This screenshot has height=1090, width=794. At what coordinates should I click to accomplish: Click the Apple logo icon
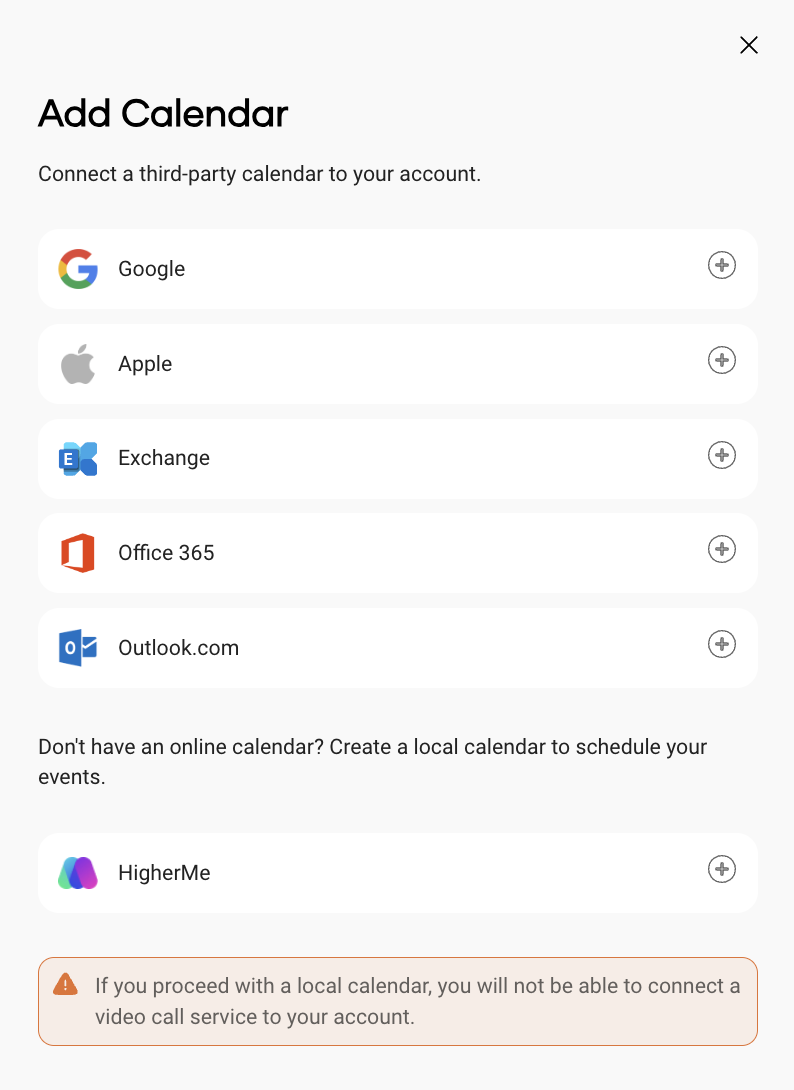click(x=78, y=363)
